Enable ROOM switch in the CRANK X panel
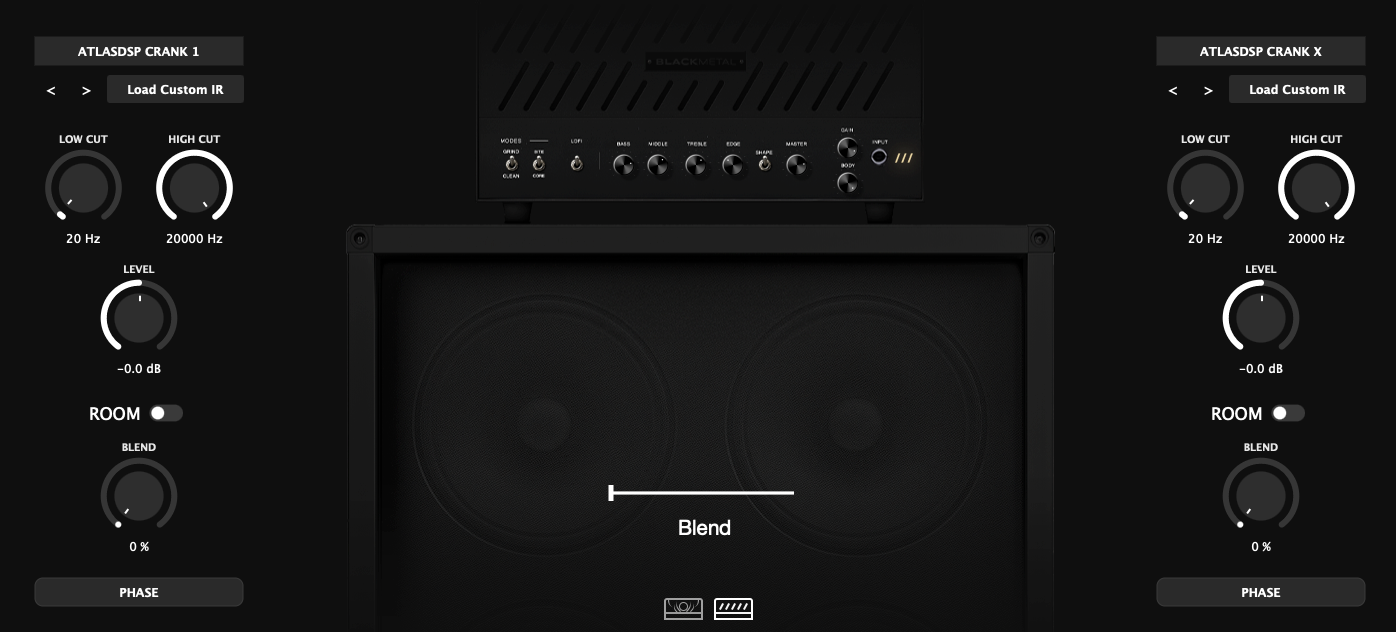The height and width of the screenshot is (632, 1396). pyautogui.click(x=1288, y=413)
